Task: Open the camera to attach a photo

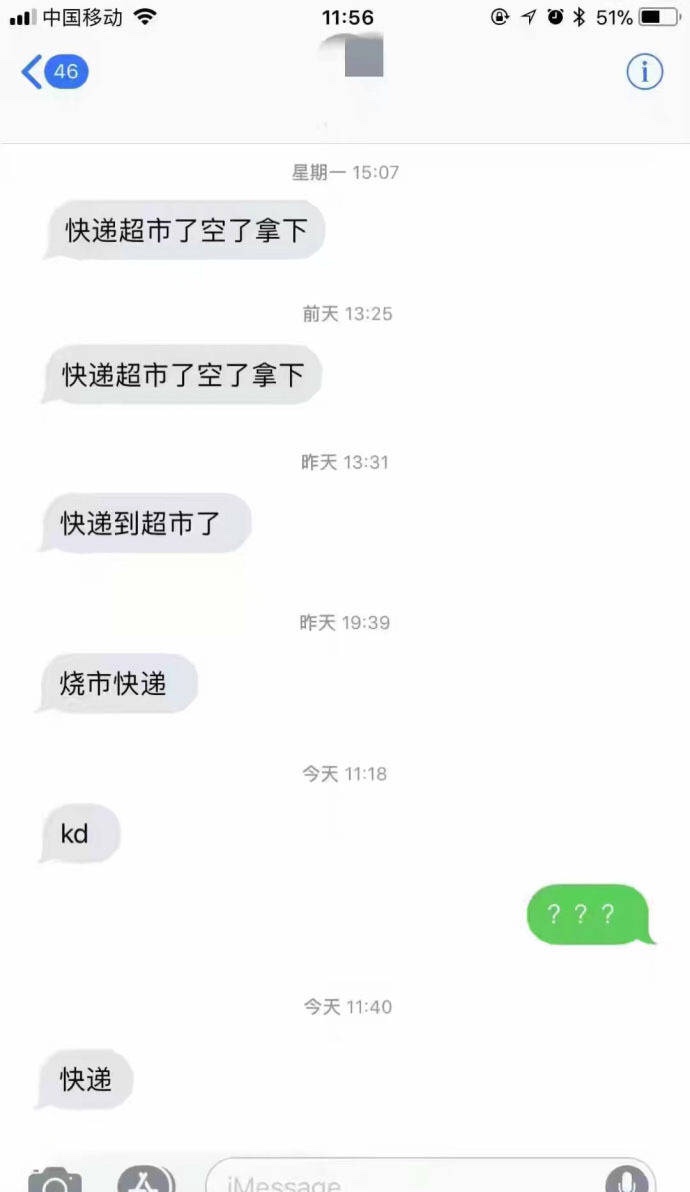Action: [55, 1179]
